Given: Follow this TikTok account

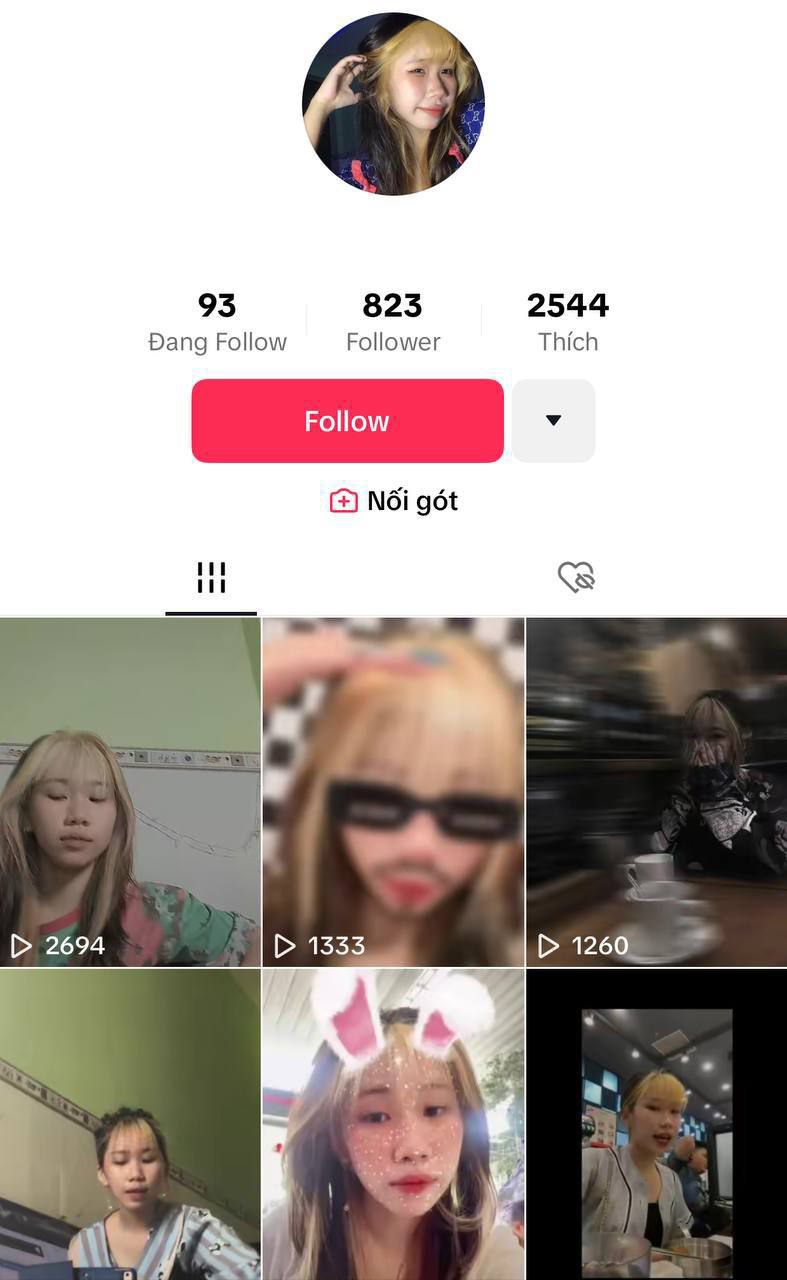Looking at the screenshot, I should (x=347, y=421).
